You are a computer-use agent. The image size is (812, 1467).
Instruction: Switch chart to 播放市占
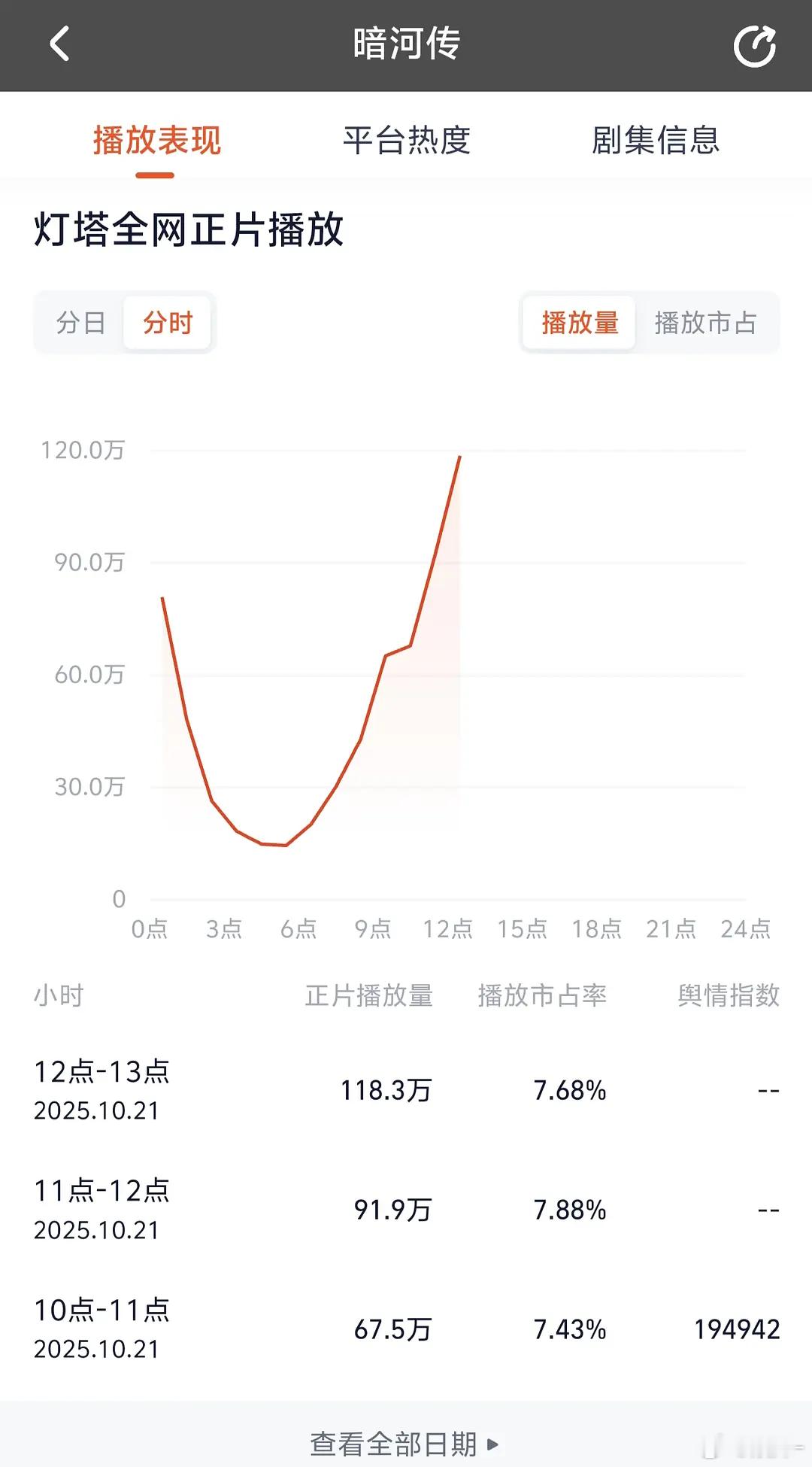pos(705,323)
